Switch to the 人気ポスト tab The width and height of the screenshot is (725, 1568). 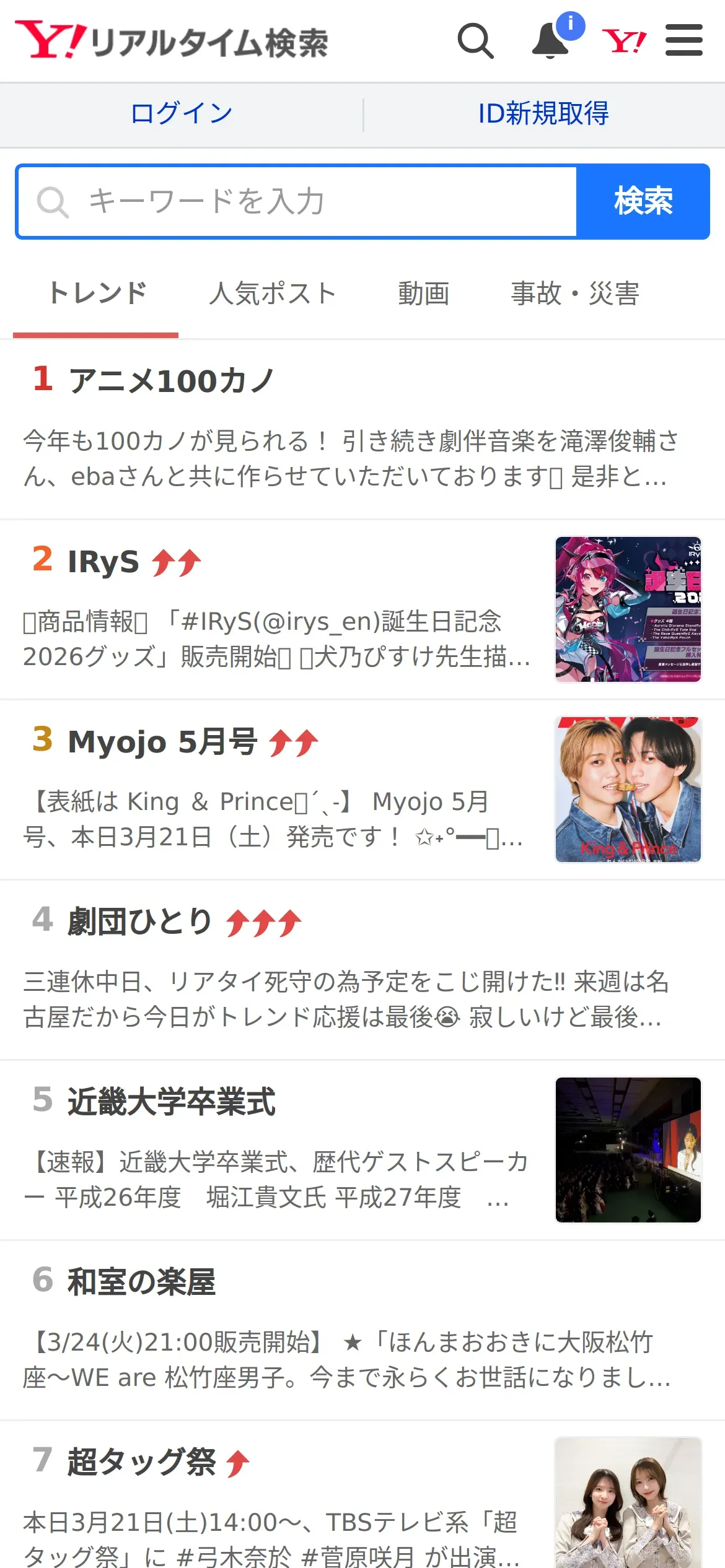(x=272, y=294)
